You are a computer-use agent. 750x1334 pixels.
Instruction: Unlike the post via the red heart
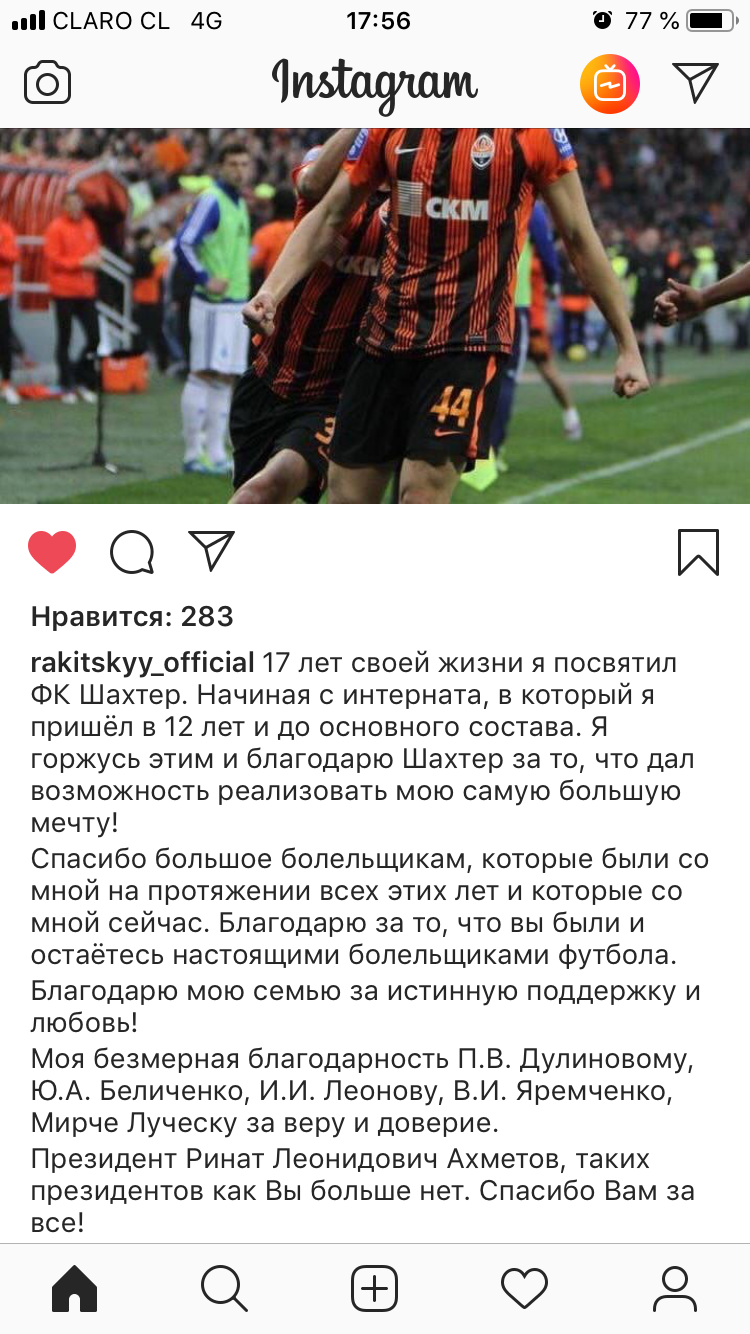(x=52, y=551)
